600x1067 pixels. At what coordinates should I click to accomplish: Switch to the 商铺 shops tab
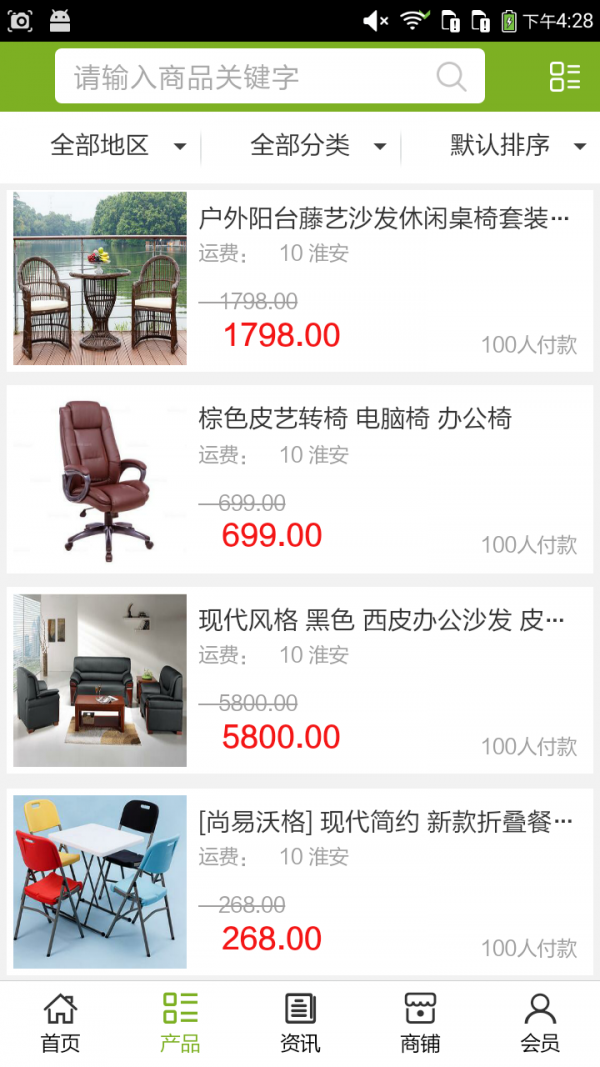pyautogui.click(x=420, y=1023)
